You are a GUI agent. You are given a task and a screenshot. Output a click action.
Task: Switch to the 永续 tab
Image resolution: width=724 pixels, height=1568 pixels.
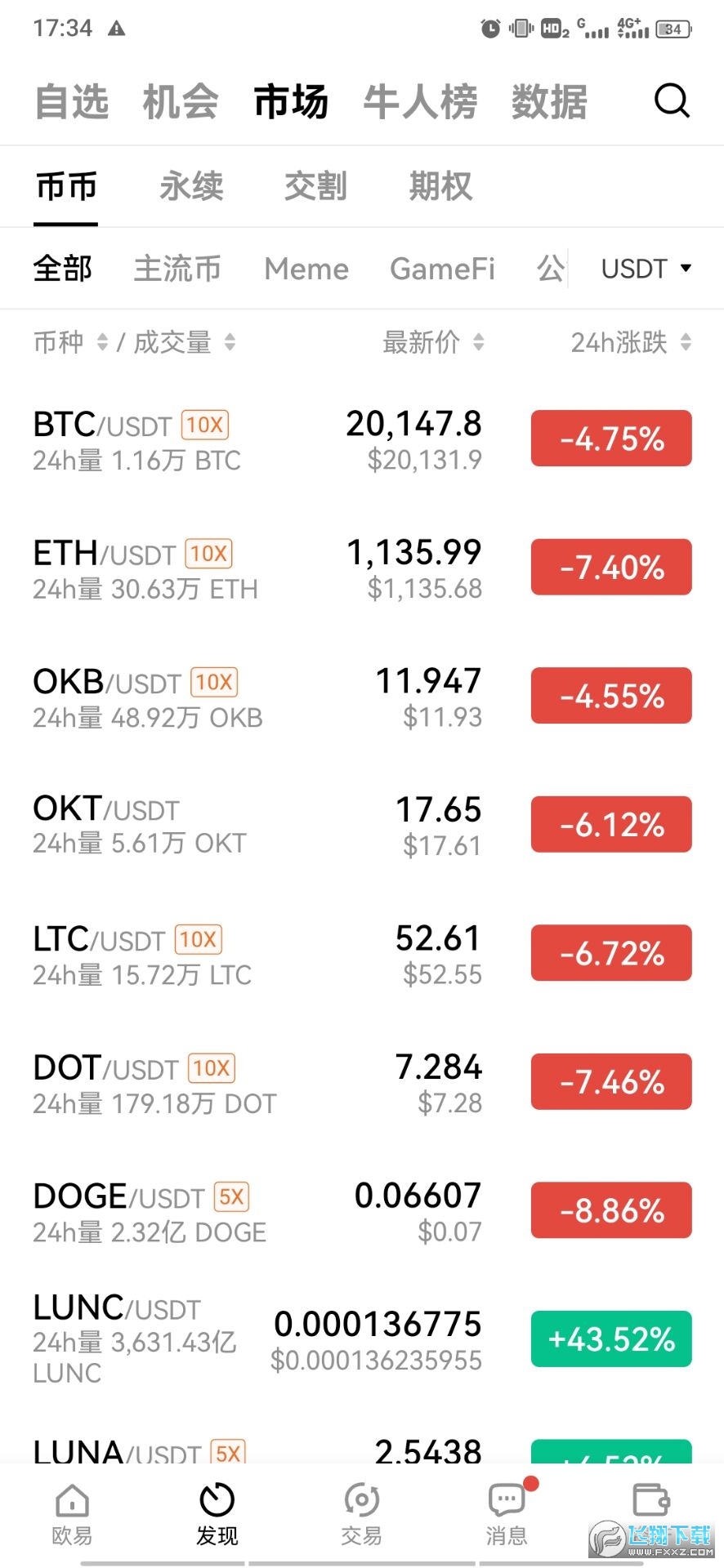[x=190, y=186]
